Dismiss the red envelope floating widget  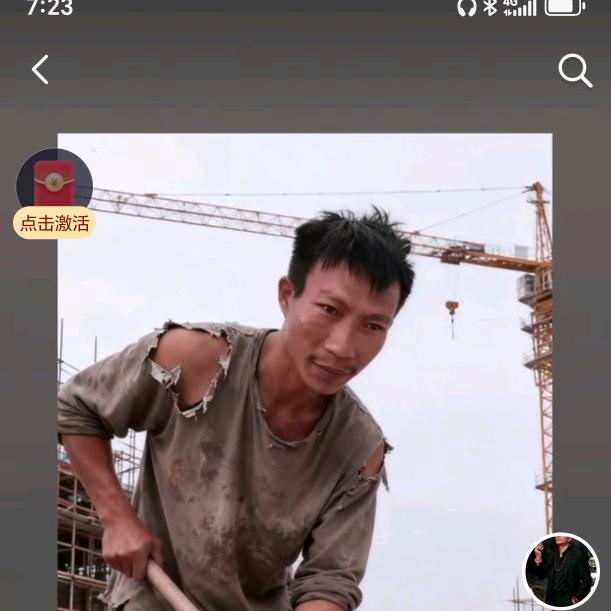[94, 150]
